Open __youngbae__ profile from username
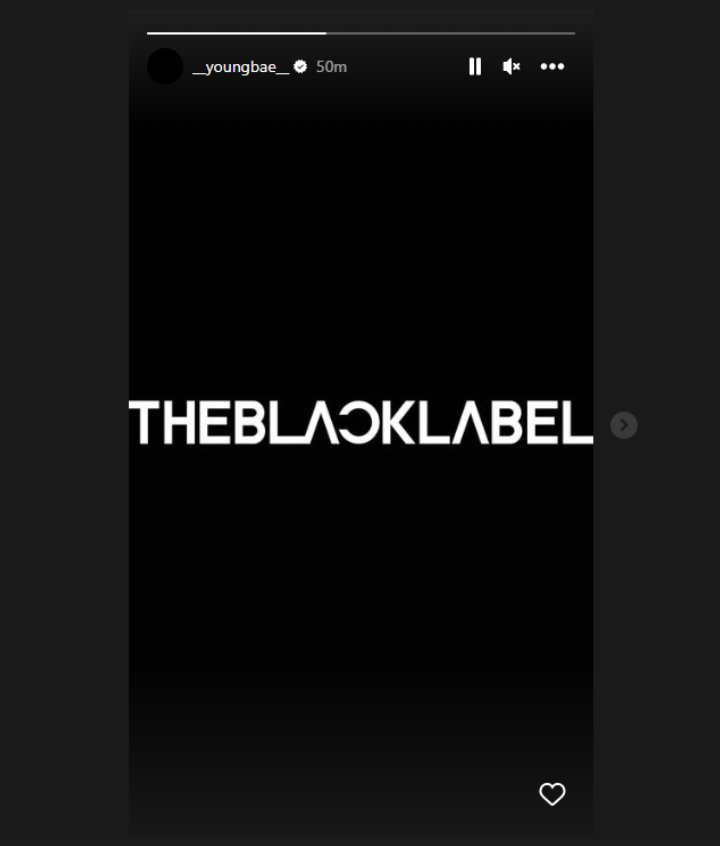 pos(240,67)
